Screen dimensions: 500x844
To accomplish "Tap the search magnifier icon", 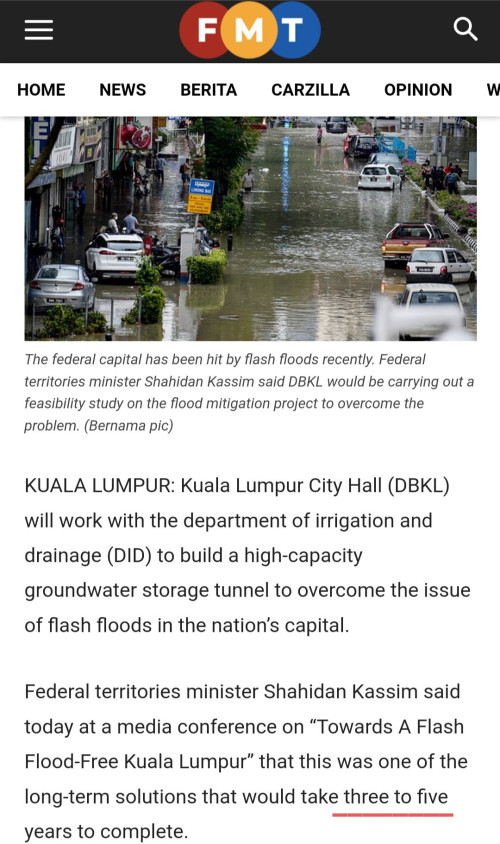I will (x=465, y=29).
